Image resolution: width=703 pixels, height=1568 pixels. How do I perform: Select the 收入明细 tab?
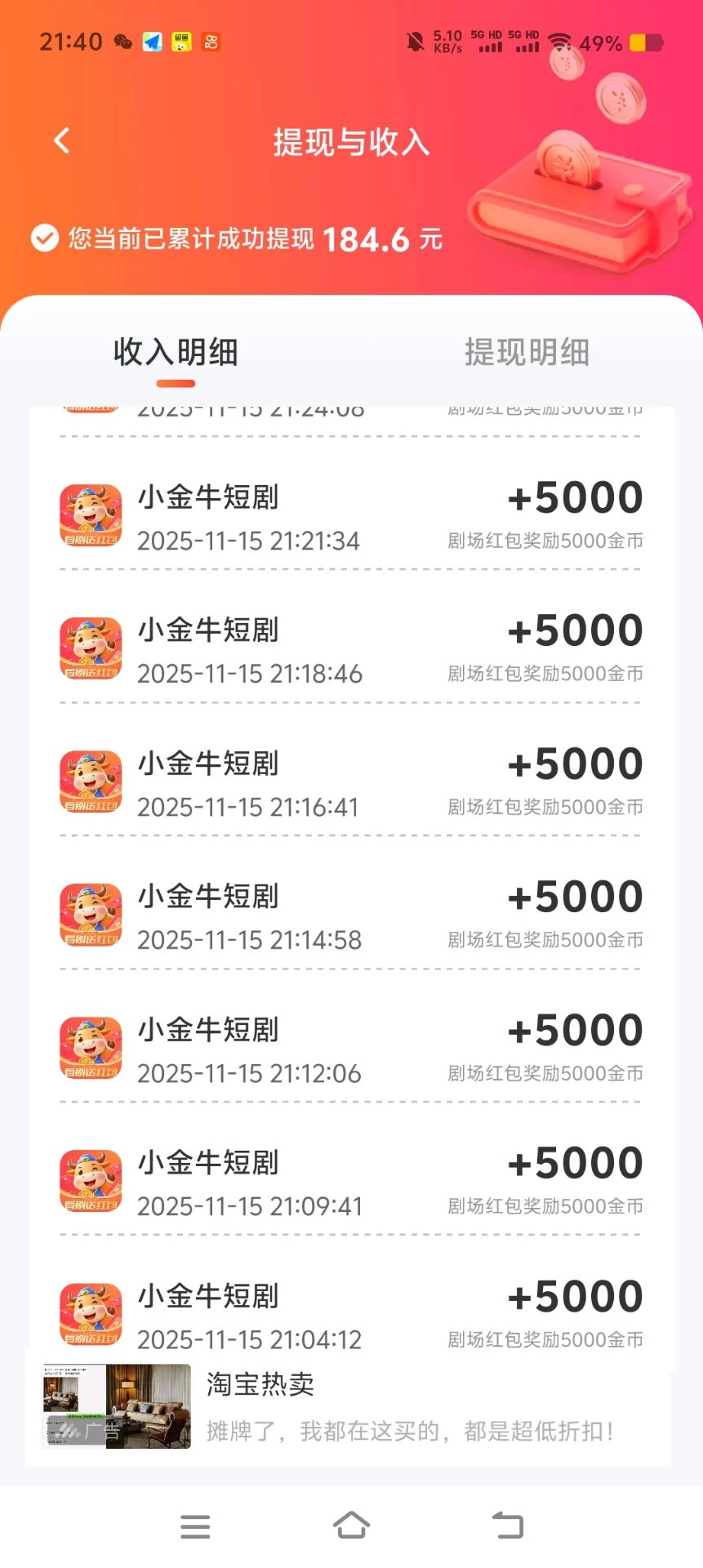176,353
